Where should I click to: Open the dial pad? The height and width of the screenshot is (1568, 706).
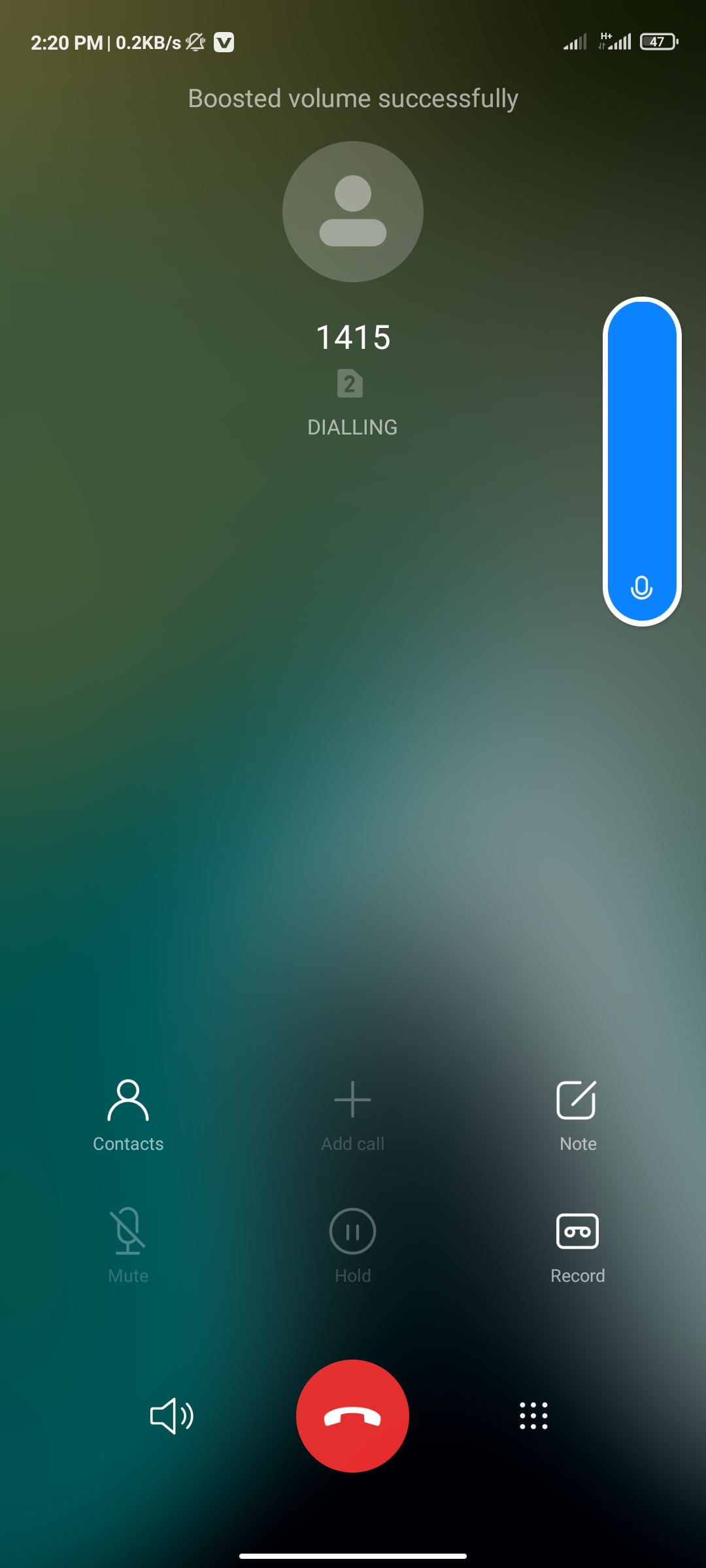[533, 1416]
